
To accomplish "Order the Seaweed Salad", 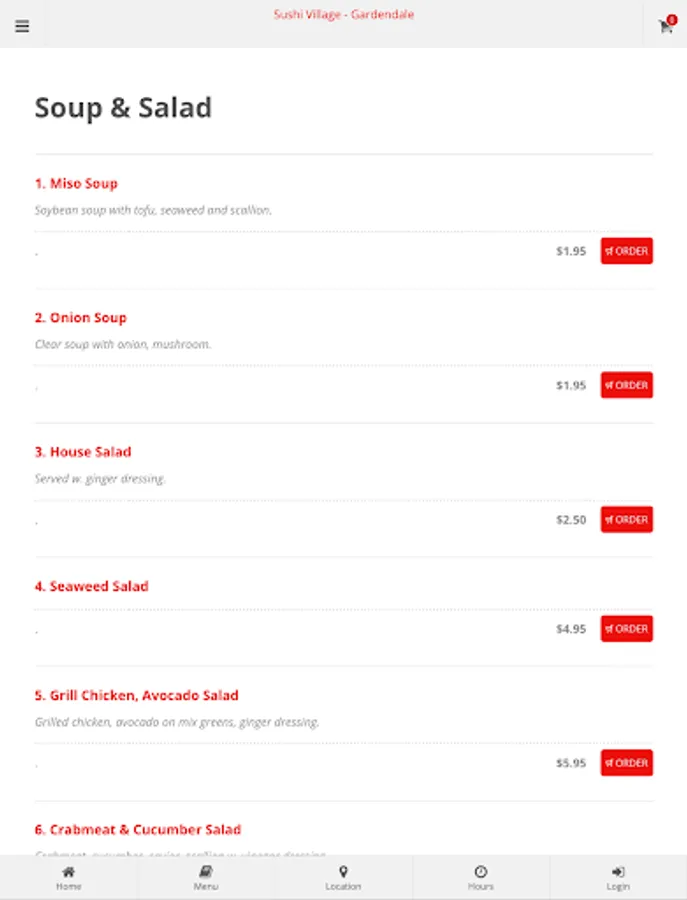I will pos(626,629).
